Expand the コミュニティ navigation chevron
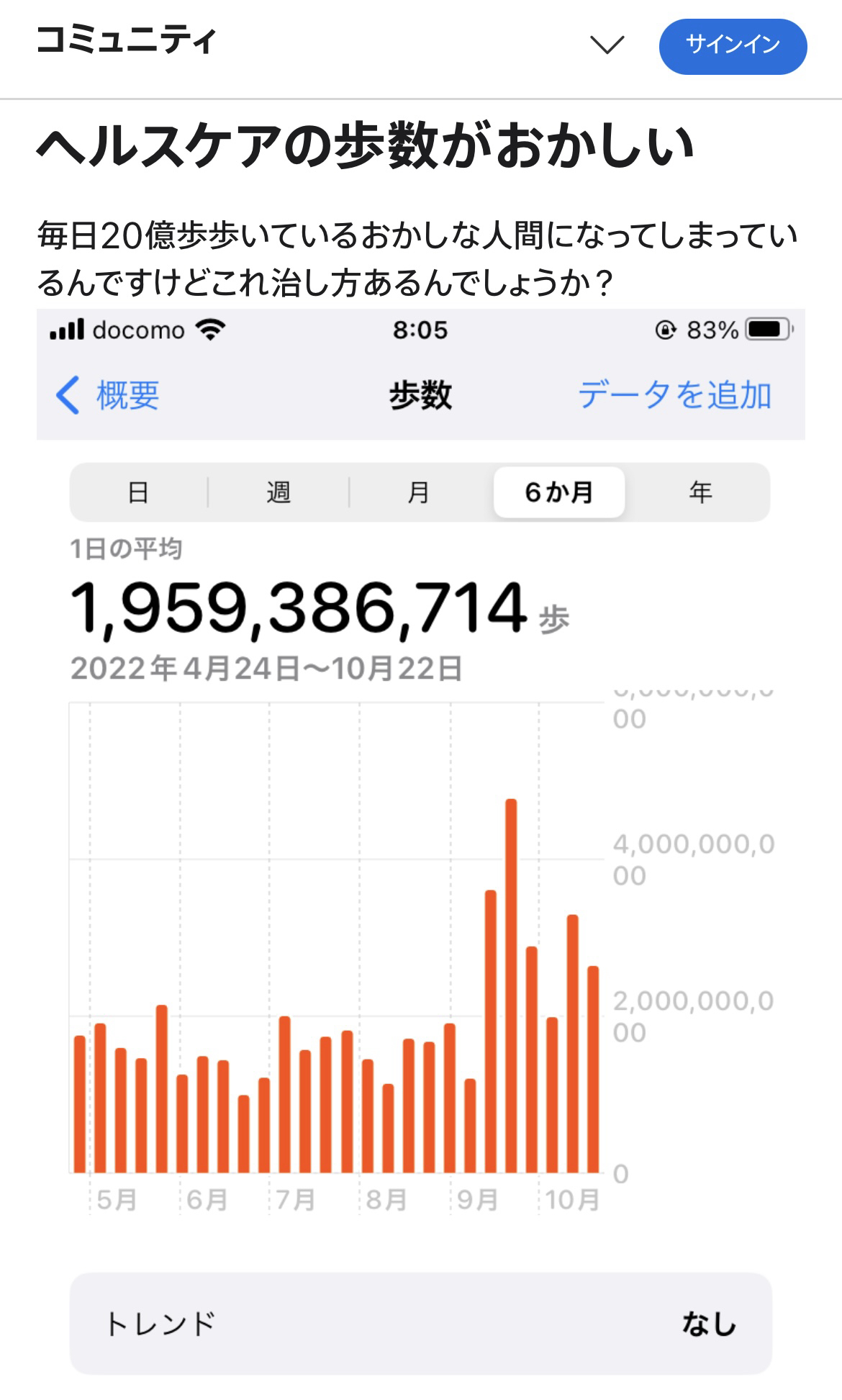This screenshot has height=1400, width=842. click(607, 45)
